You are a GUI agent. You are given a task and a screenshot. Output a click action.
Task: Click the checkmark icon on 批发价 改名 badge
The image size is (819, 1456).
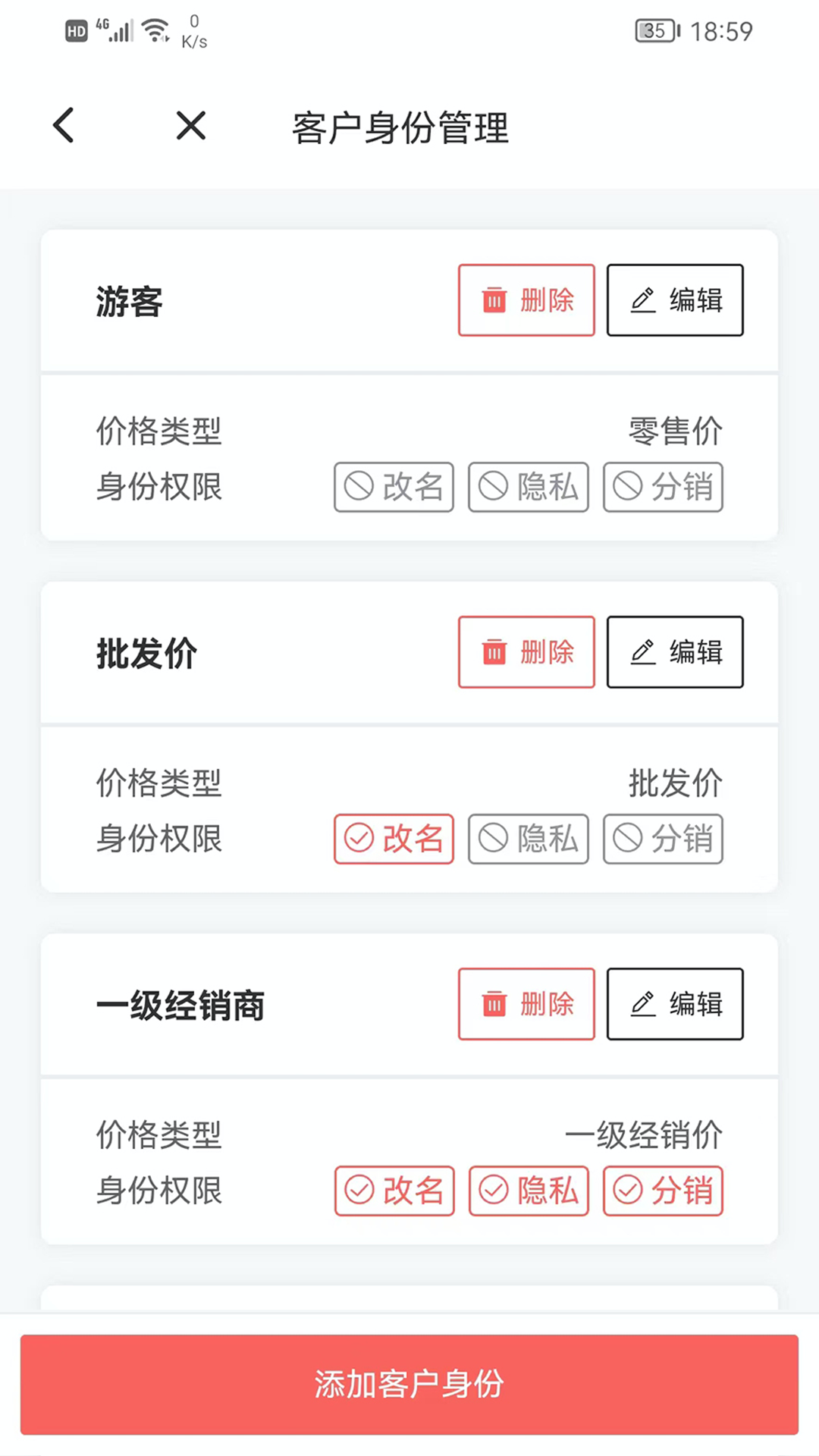click(x=359, y=839)
